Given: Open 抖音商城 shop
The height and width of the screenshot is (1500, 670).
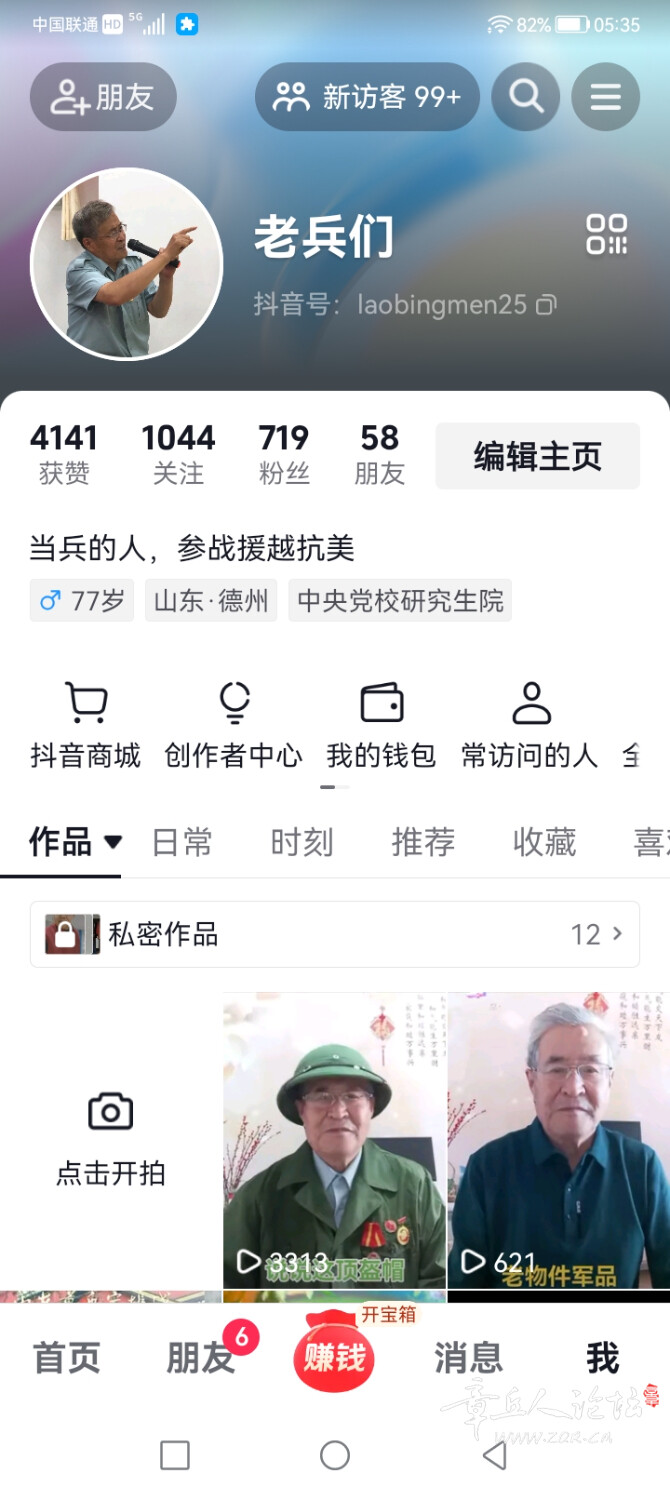Looking at the screenshot, I should coord(86,725).
